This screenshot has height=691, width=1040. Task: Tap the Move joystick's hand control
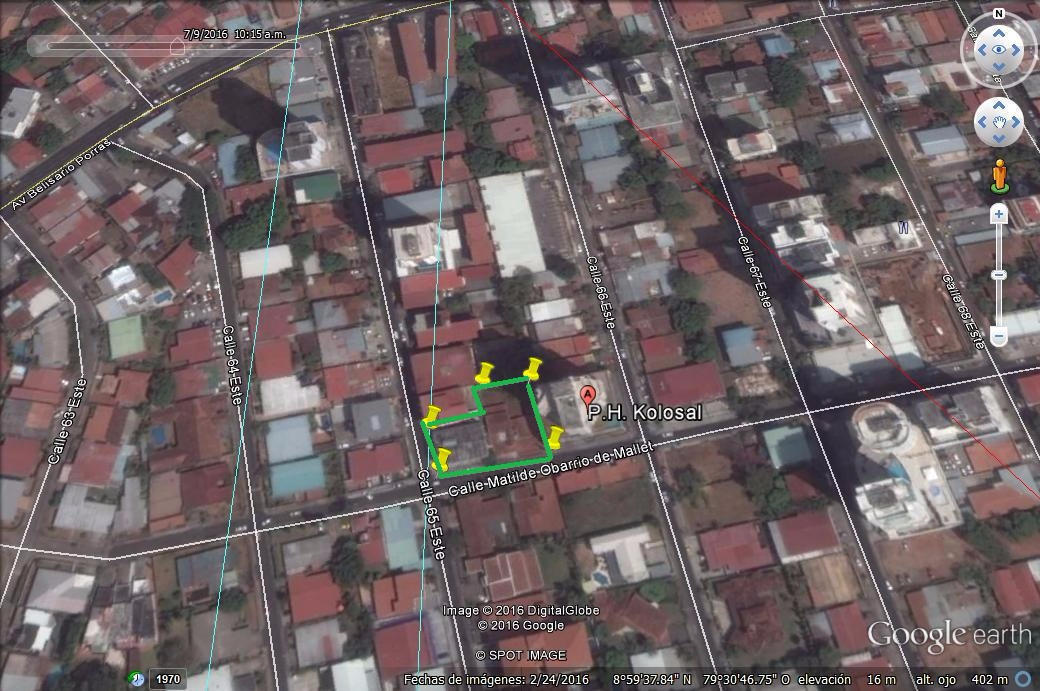tap(998, 122)
